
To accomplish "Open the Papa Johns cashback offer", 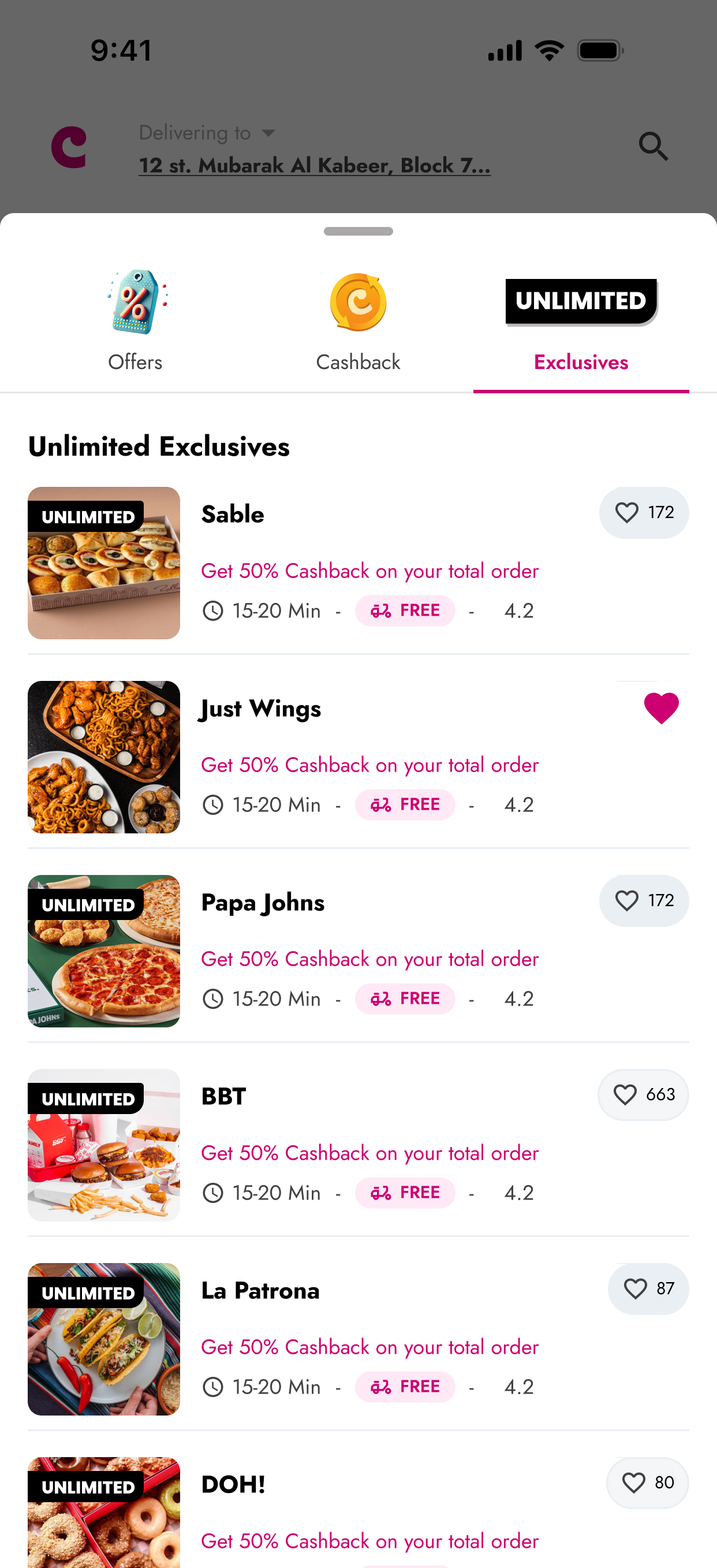I will (x=369, y=959).
